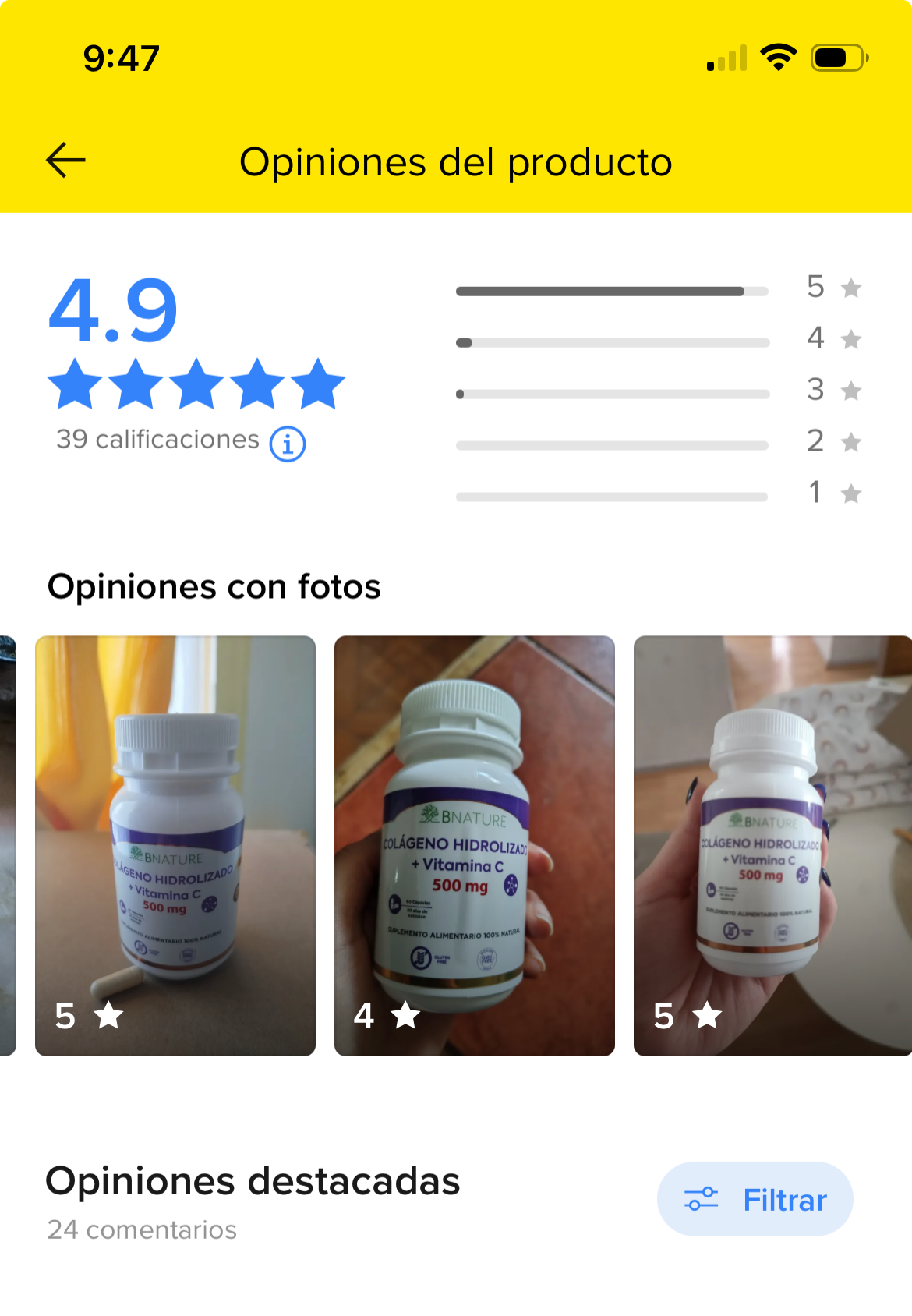Open the 5-star photo of bottle on table
Image resolution: width=912 pixels, height=1316 pixels.
click(x=175, y=845)
